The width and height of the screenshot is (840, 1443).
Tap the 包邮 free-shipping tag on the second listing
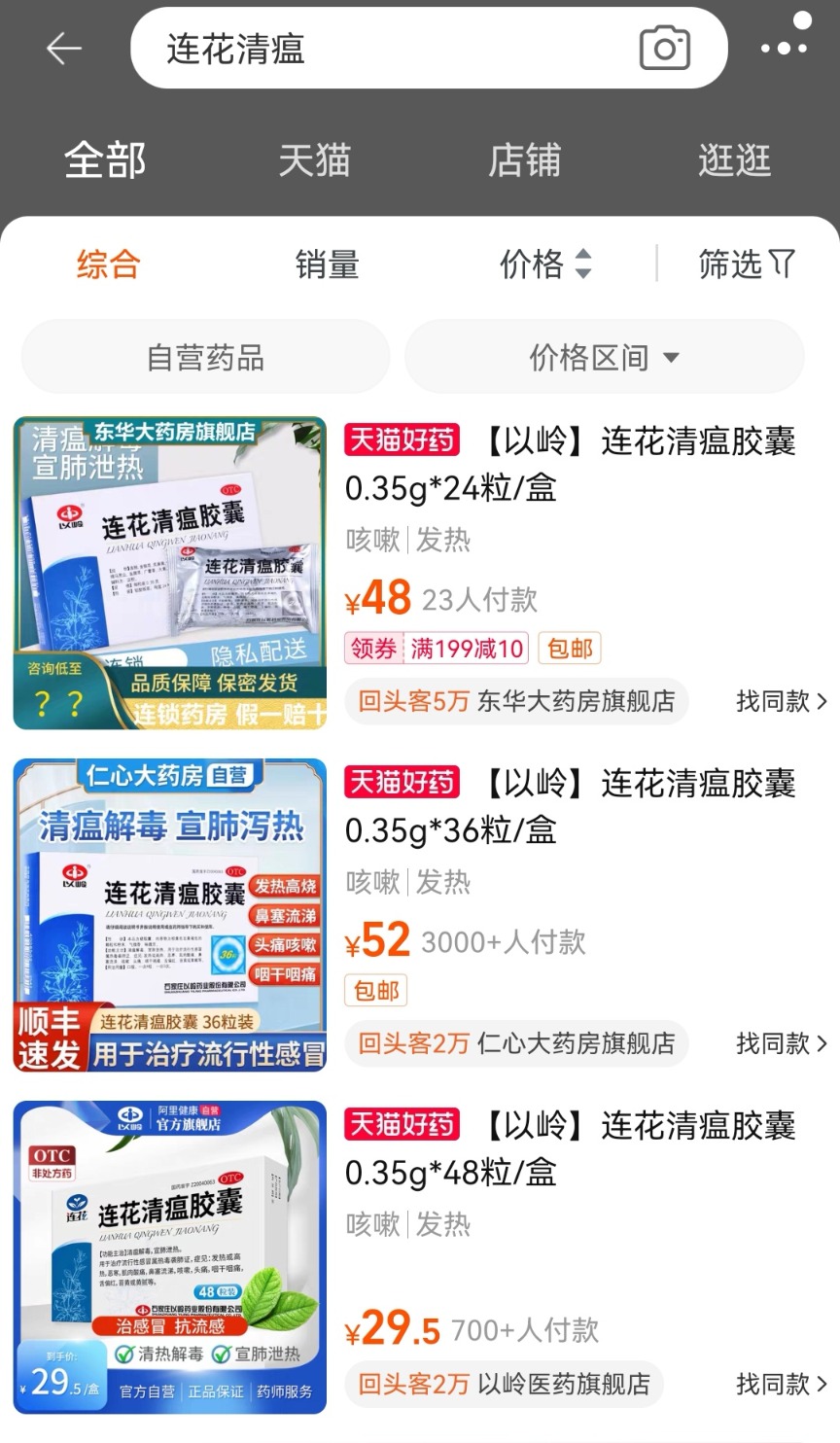point(375,992)
